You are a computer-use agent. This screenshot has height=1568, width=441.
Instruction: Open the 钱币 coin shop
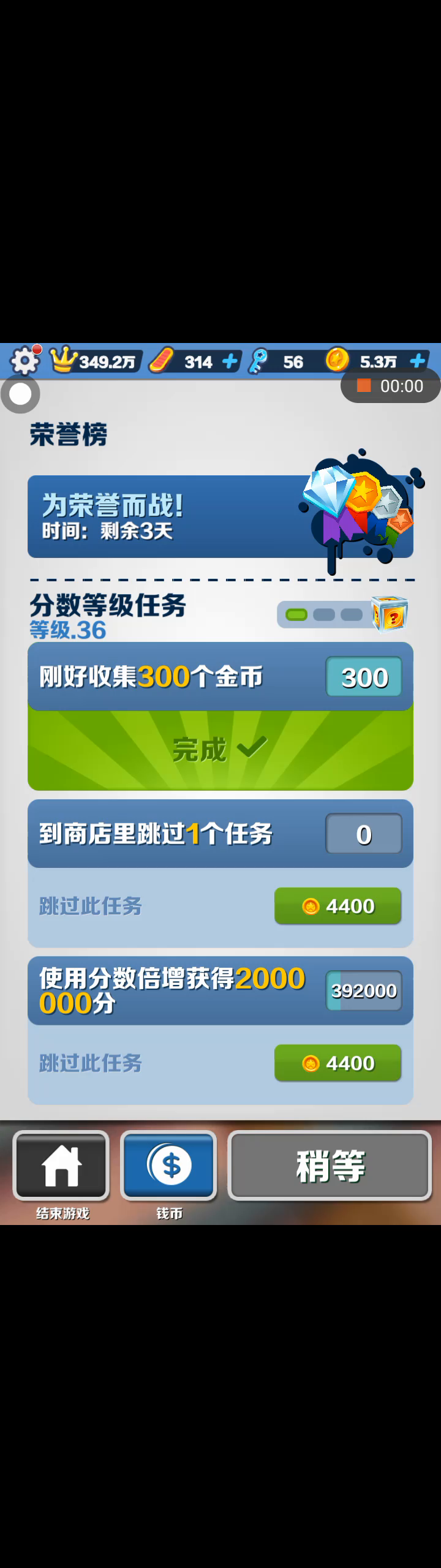(169, 1165)
